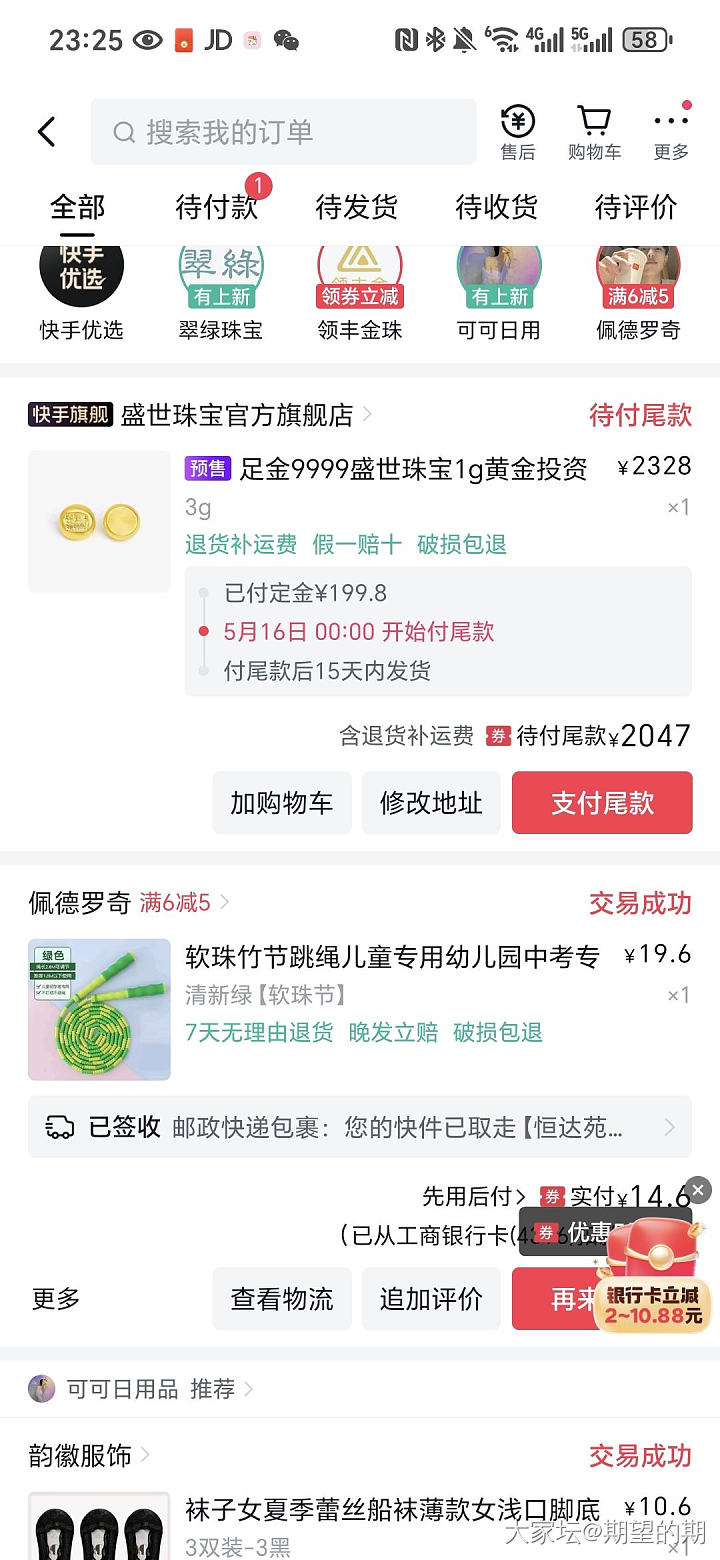The width and height of the screenshot is (720, 1560).
Task: Tap 加购物车 for the gold order
Action: click(x=282, y=802)
